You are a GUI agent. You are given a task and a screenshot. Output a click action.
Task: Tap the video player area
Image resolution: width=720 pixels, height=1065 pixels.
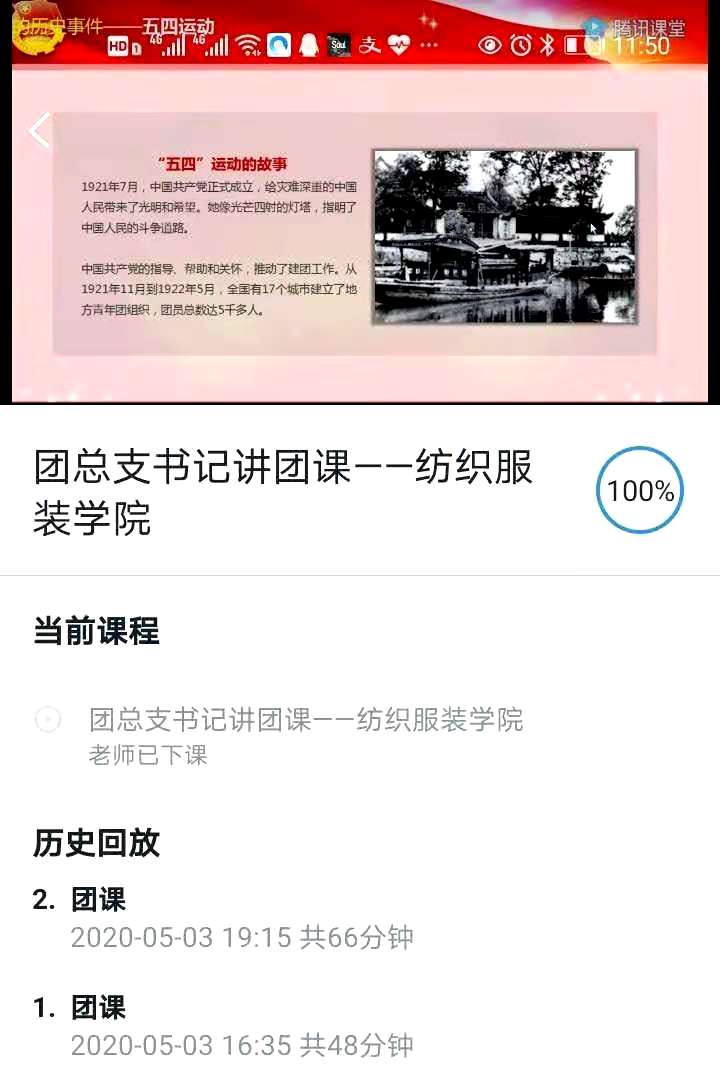(360, 240)
